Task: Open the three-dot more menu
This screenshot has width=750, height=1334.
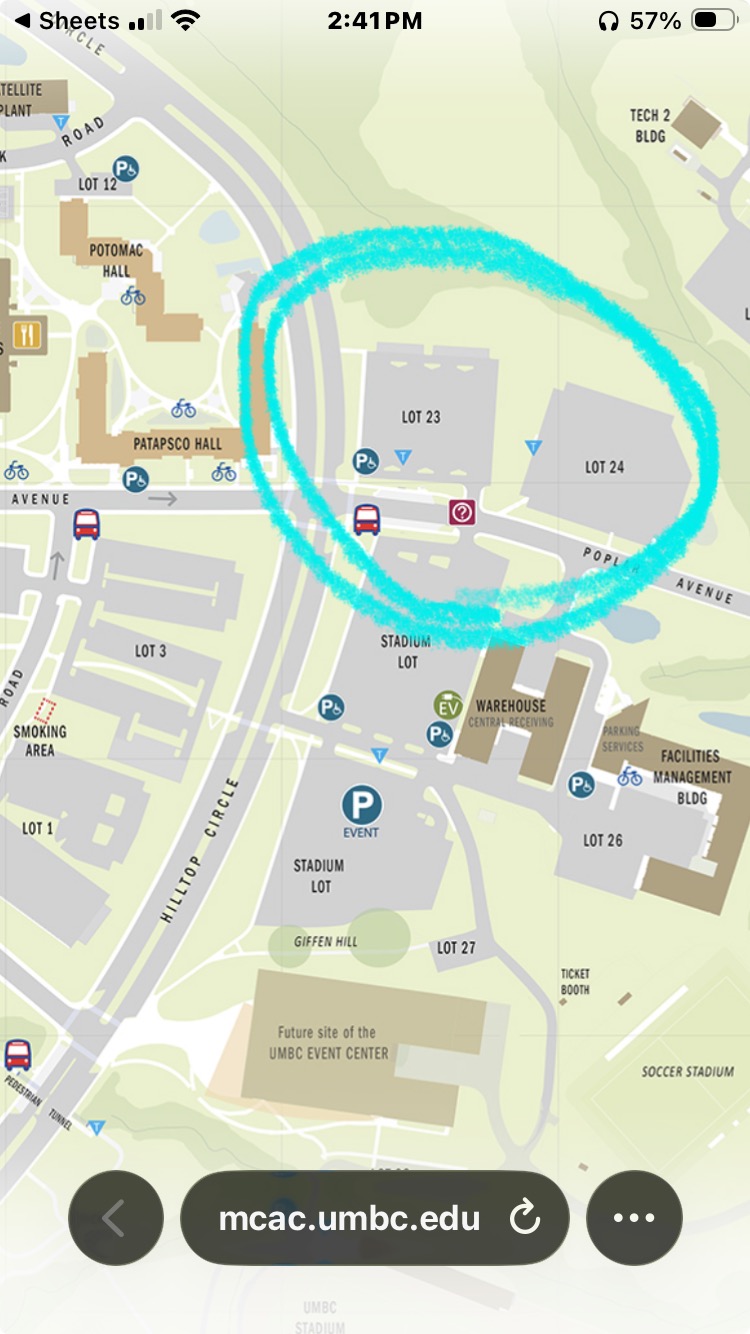Action: (x=634, y=1218)
